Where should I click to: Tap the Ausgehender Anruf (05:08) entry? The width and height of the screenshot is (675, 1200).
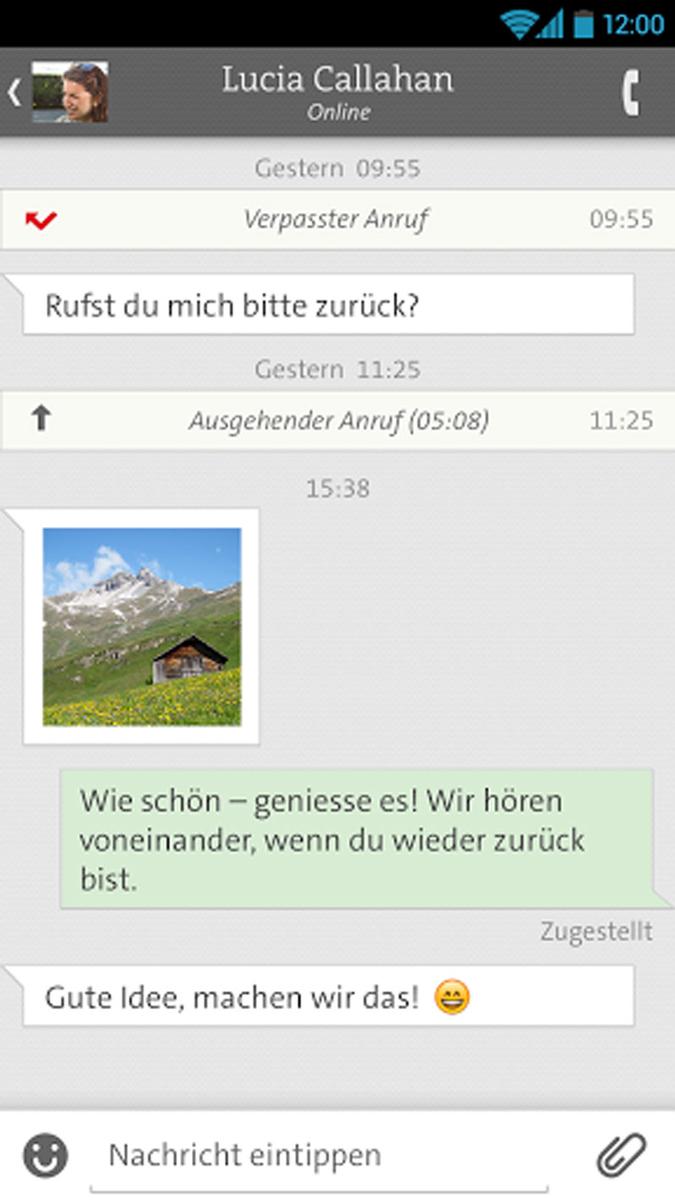click(337, 420)
